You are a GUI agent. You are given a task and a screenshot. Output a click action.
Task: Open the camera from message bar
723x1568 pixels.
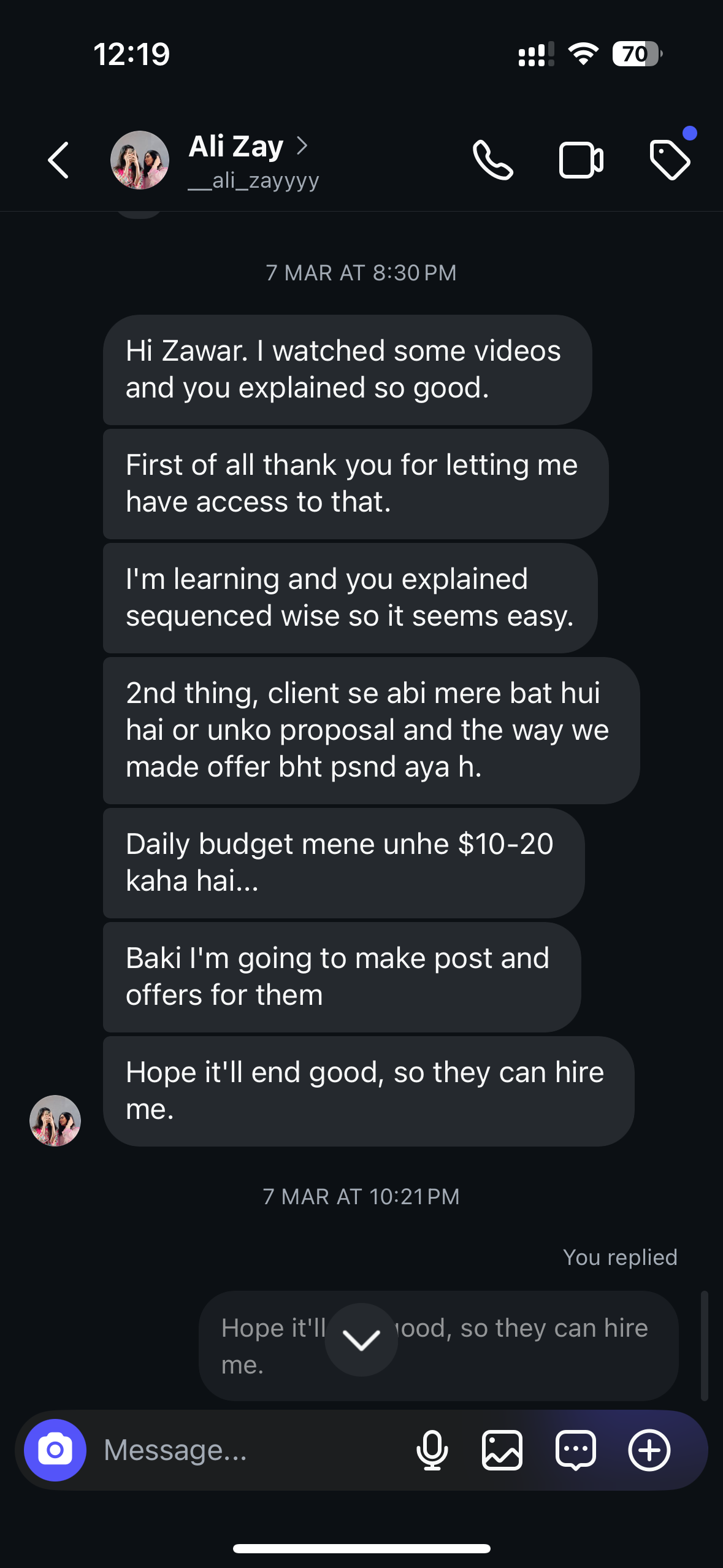click(55, 1450)
